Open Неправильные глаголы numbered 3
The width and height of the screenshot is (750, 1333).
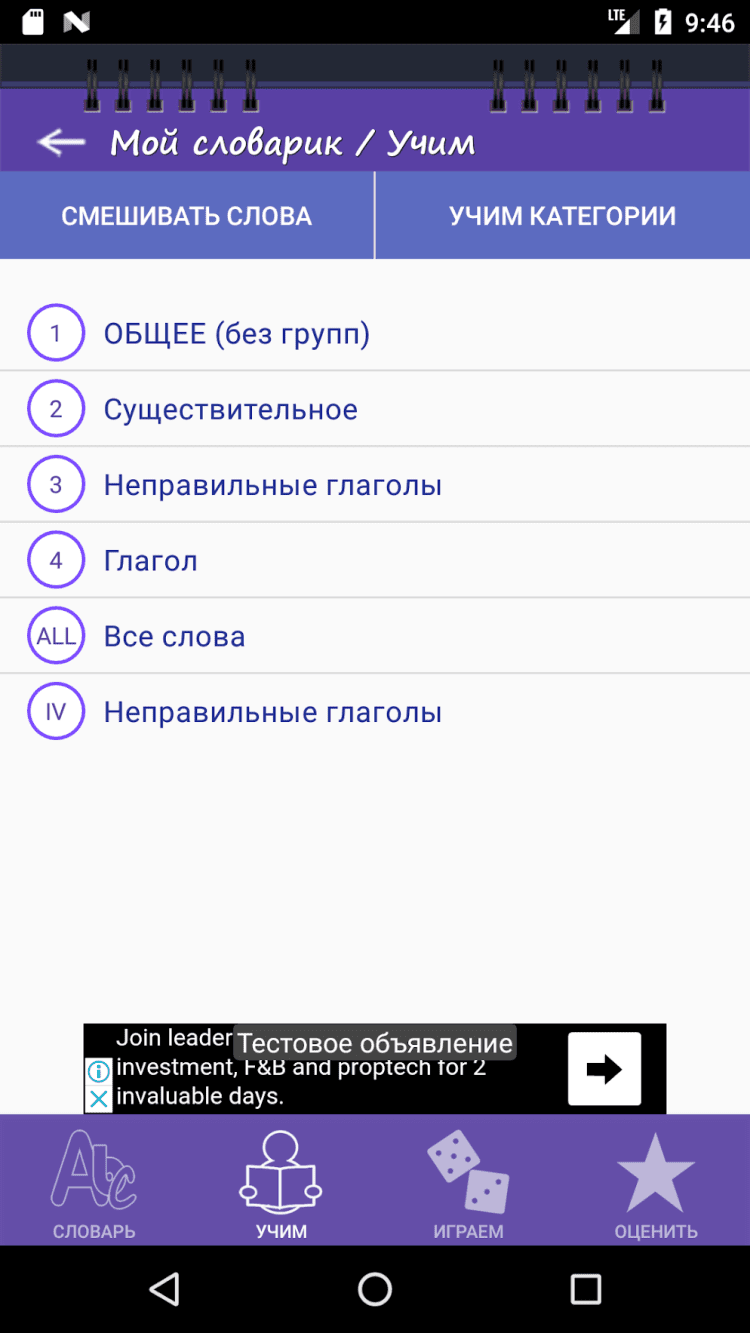[272, 486]
